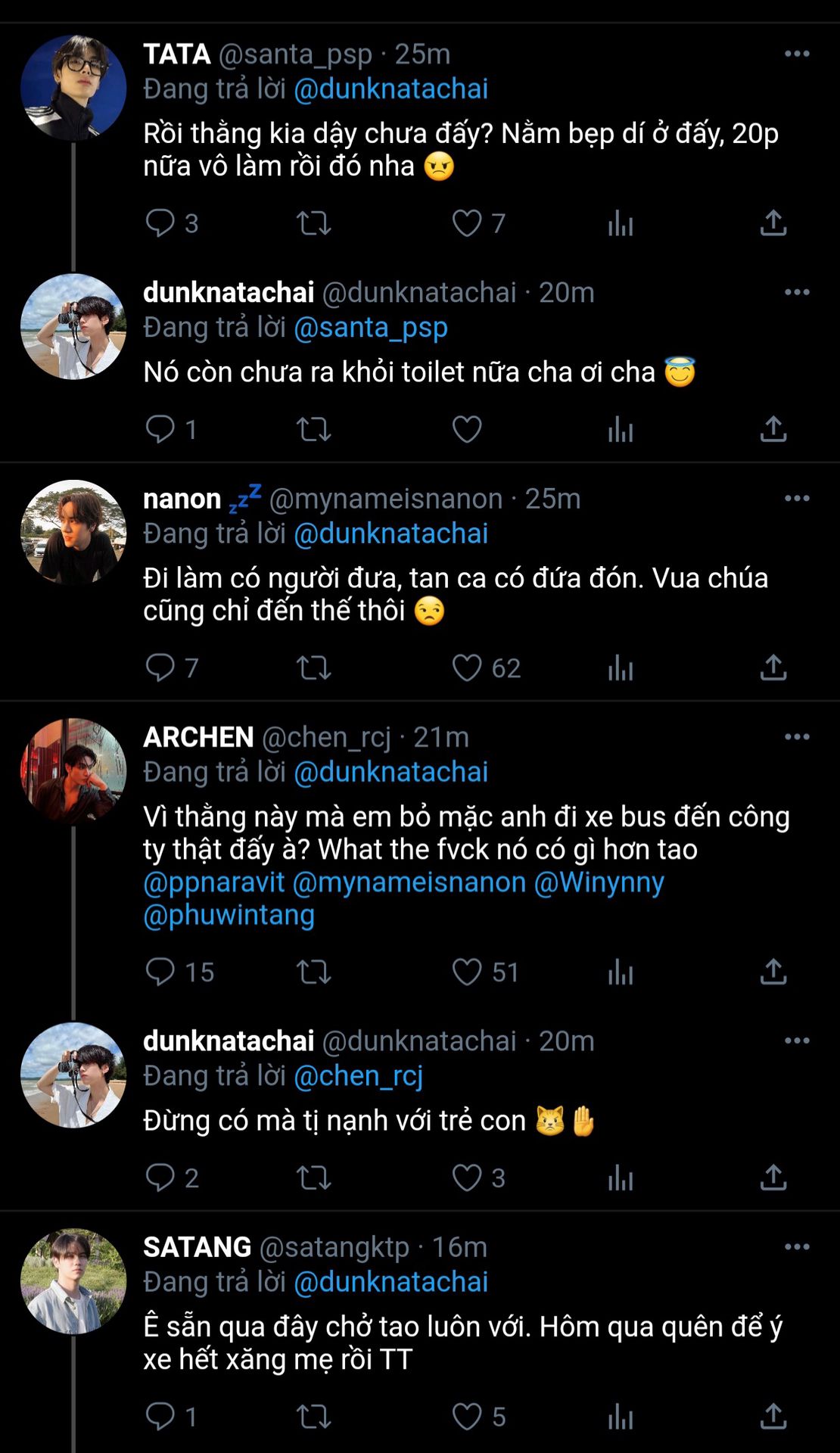The height and width of the screenshot is (1453, 840).
Task: Open the overflow menu on TATA's tweet
Action: click(x=797, y=54)
